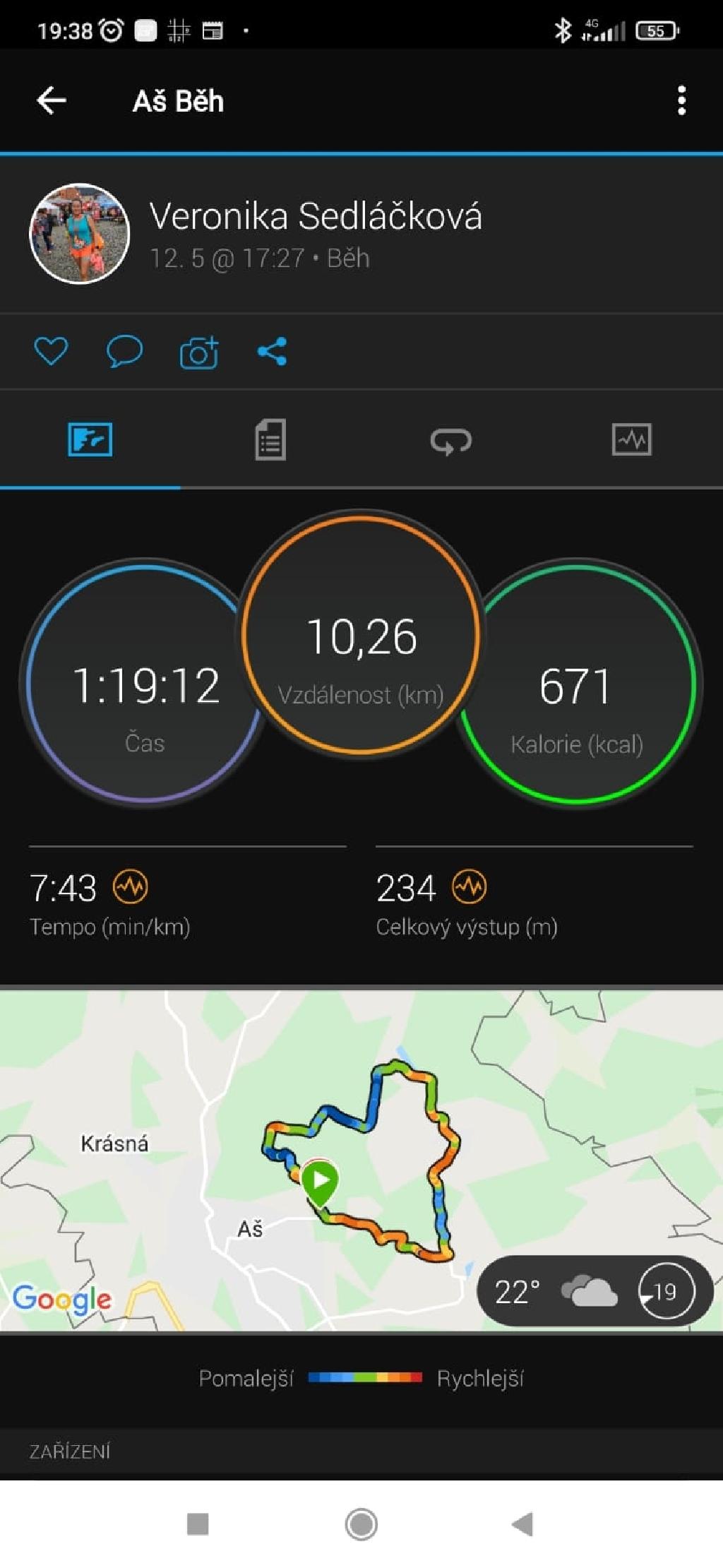The image size is (723, 1568).
Task: Tap the system home button
Action: (x=361, y=1524)
